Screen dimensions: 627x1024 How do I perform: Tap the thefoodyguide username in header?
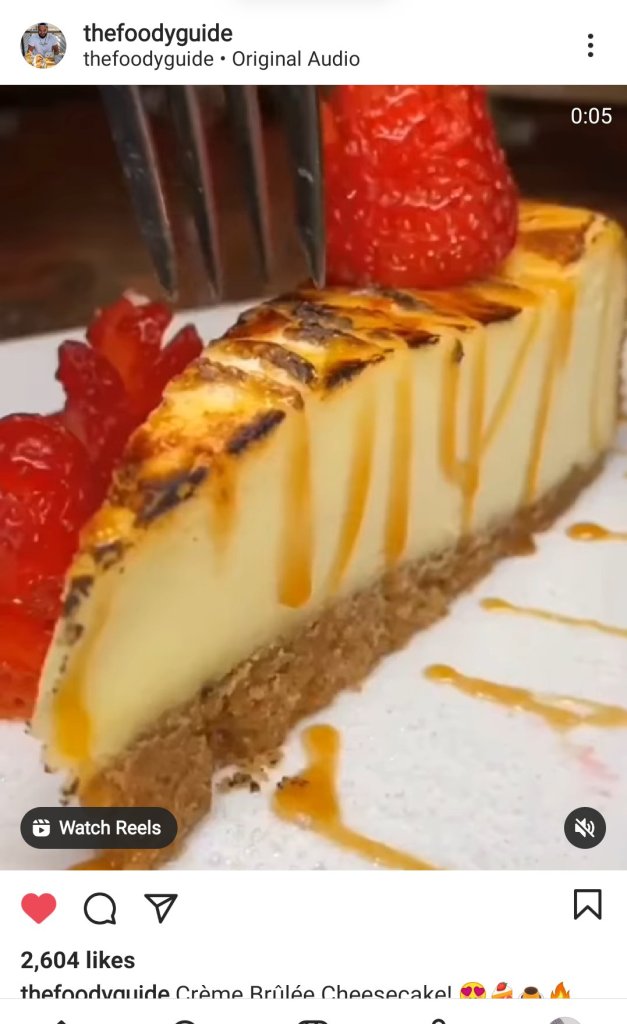pyautogui.click(x=157, y=33)
